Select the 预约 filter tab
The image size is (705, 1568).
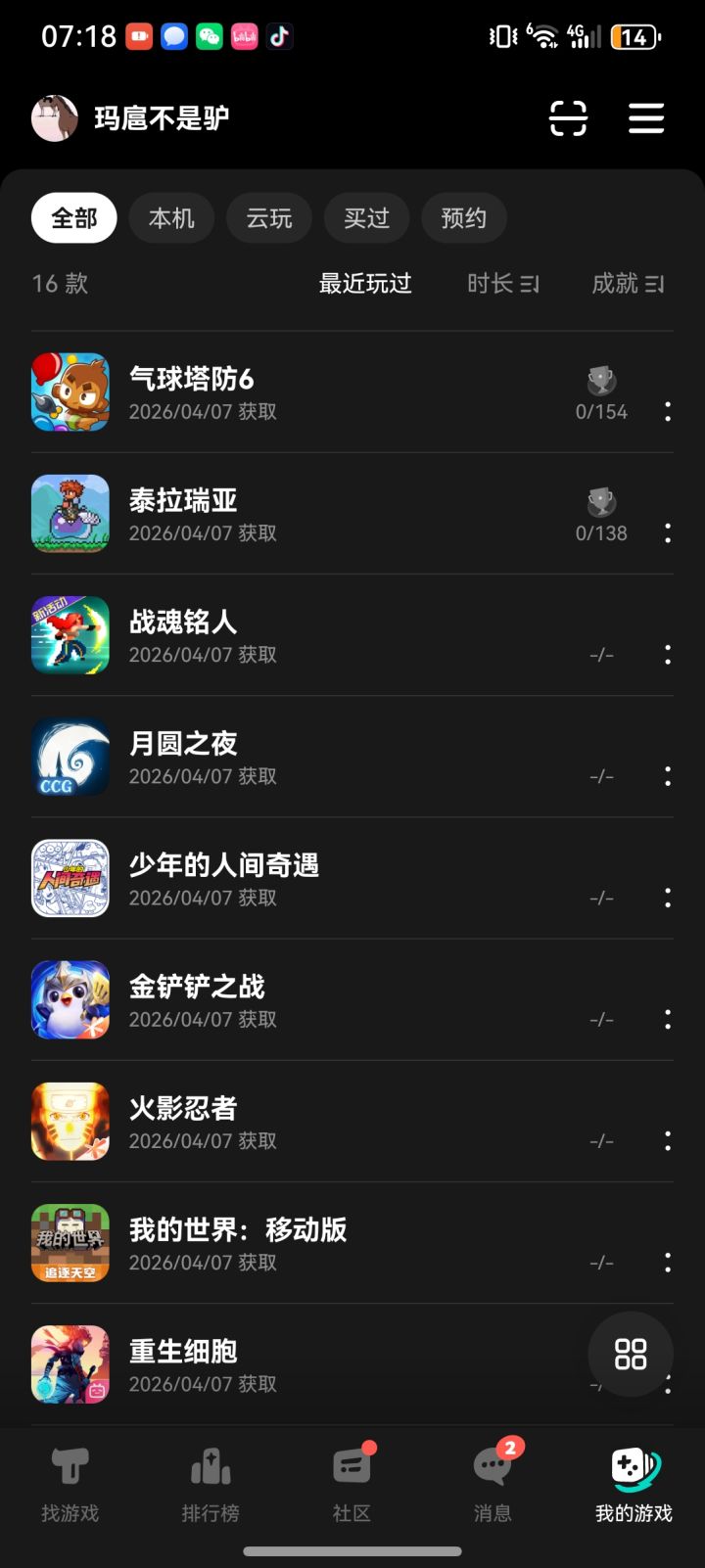(463, 217)
